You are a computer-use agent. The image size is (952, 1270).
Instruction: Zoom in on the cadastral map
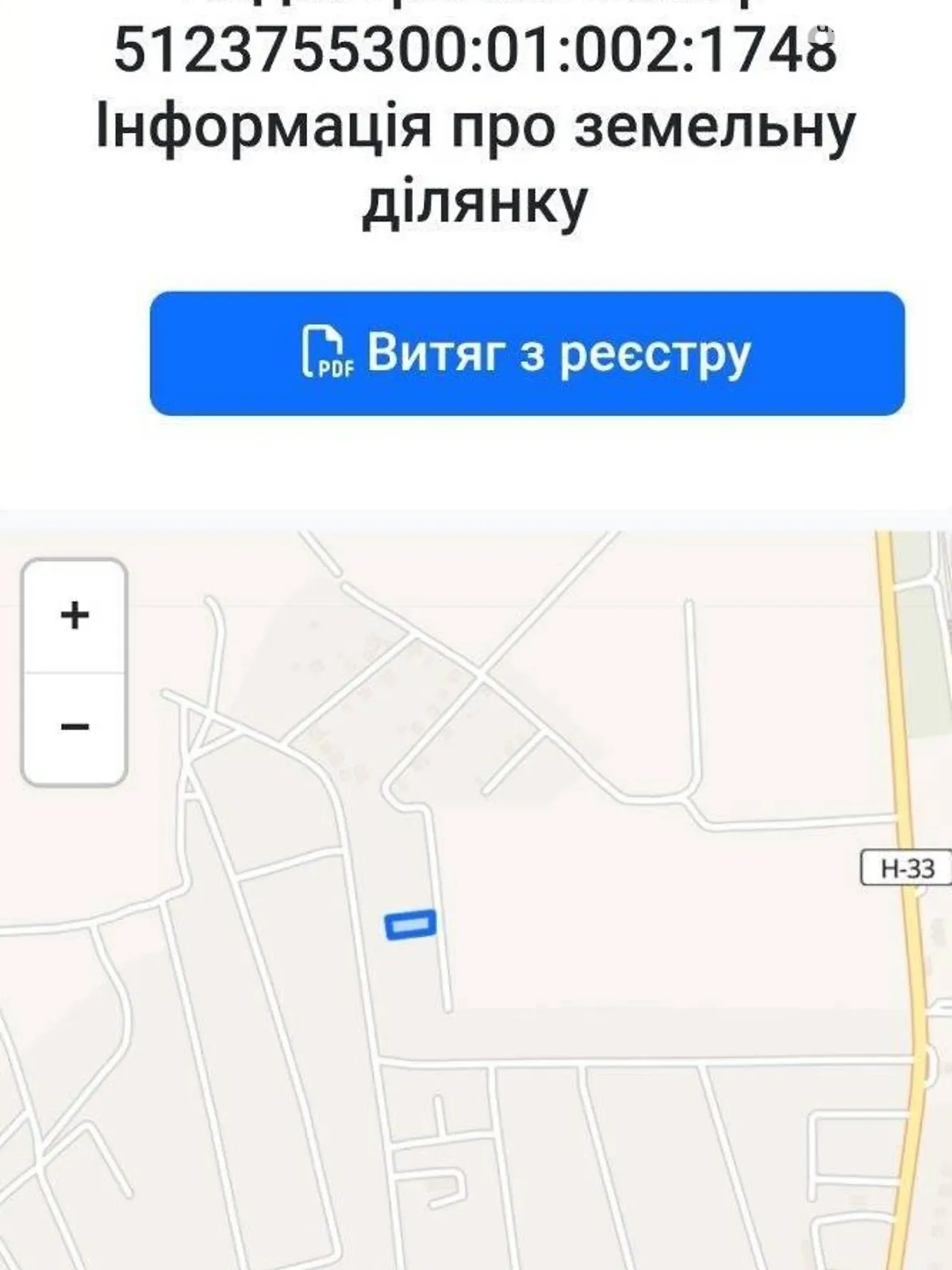tap(75, 616)
